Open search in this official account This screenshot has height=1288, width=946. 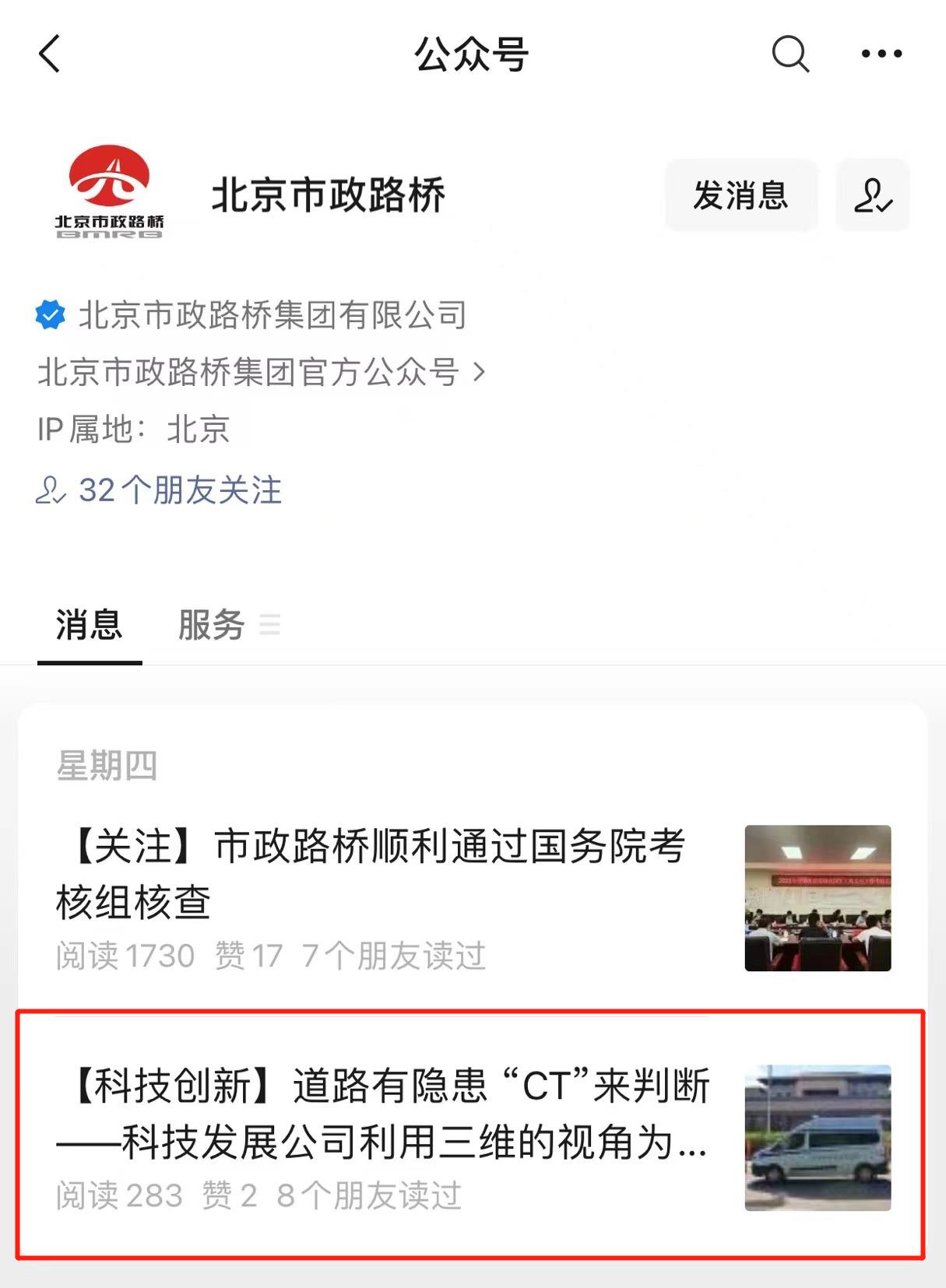click(x=790, y=54)
